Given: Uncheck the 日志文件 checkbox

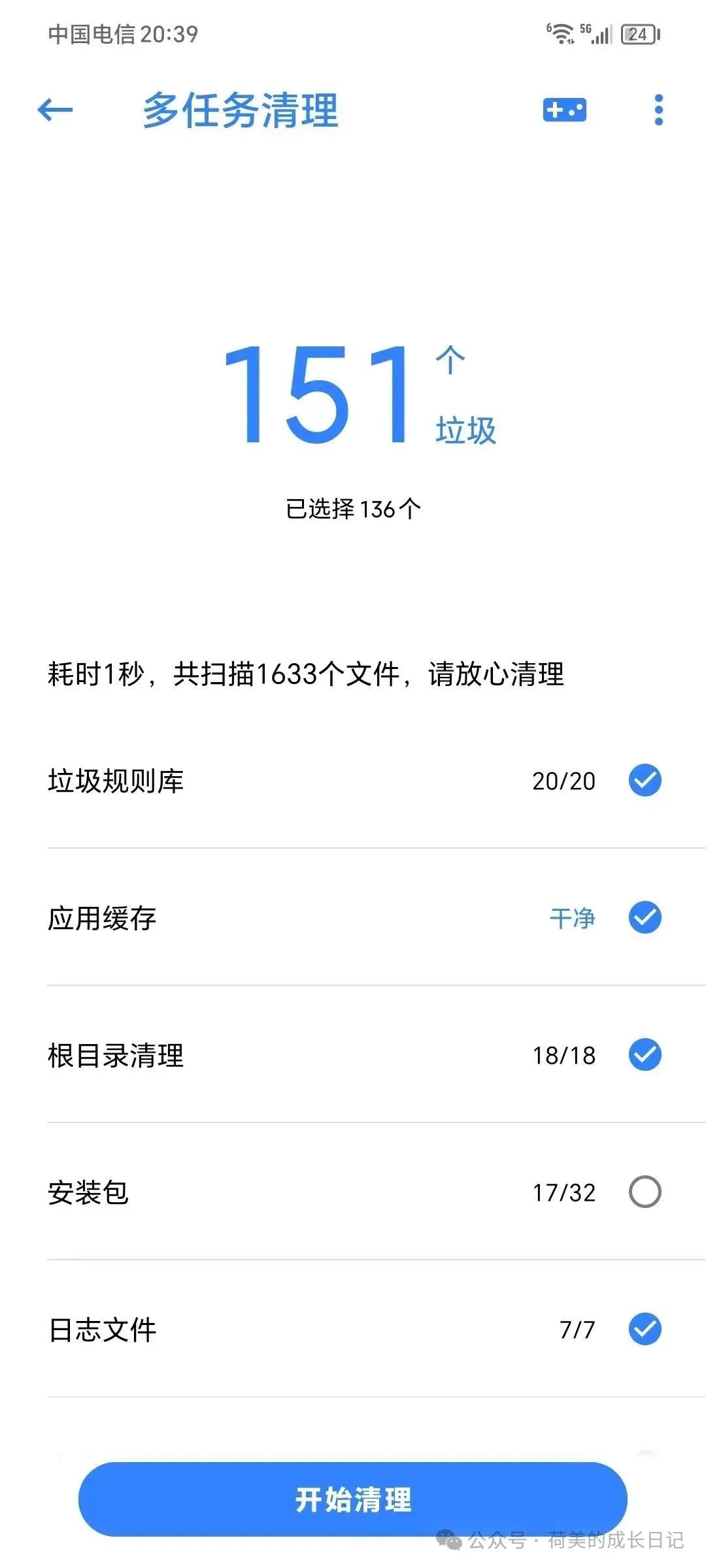Looking at the screenshot, I should (x=645, y=1329).
